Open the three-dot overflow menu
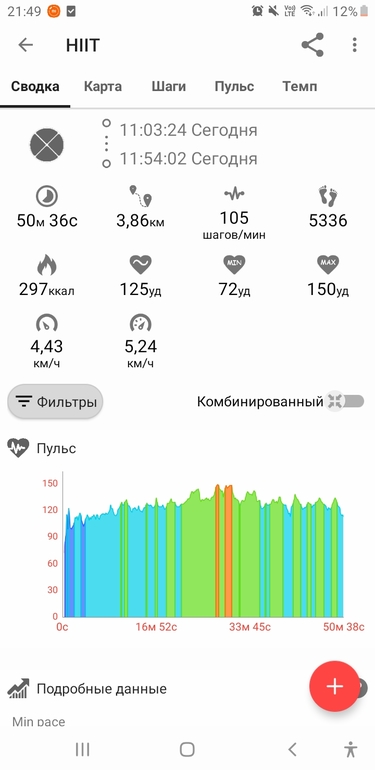The image size is (375, 770). 354,45
